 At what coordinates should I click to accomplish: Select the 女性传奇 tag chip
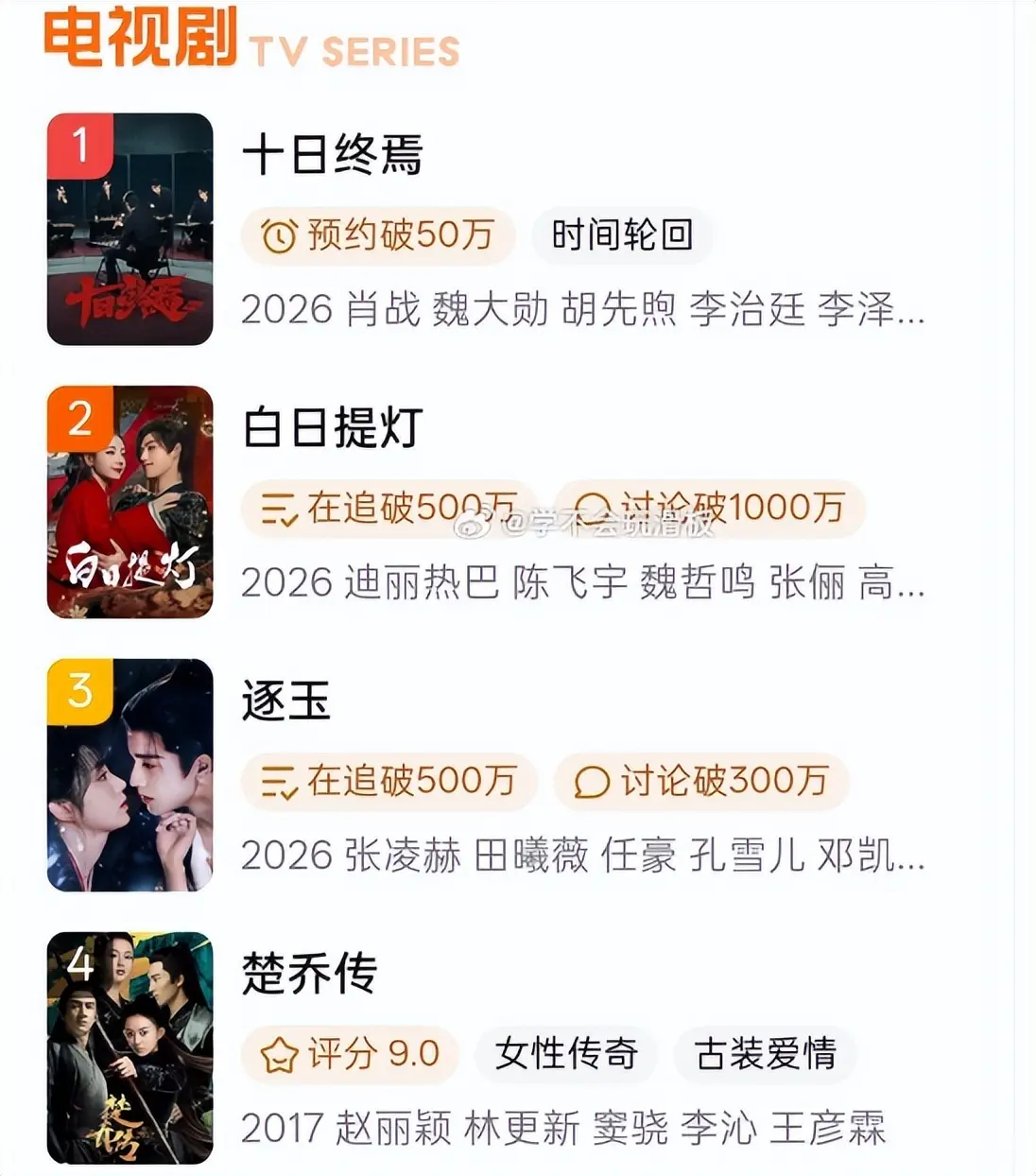point(567,1054)
